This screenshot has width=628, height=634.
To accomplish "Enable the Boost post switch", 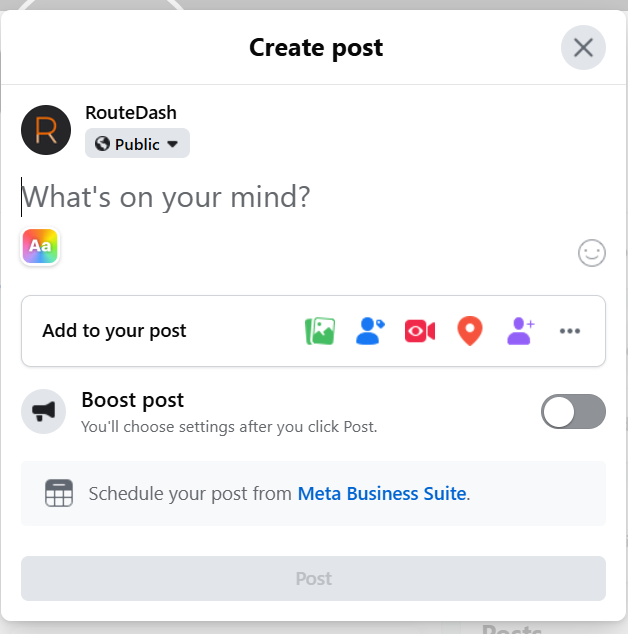I will (x=573, y=411).
